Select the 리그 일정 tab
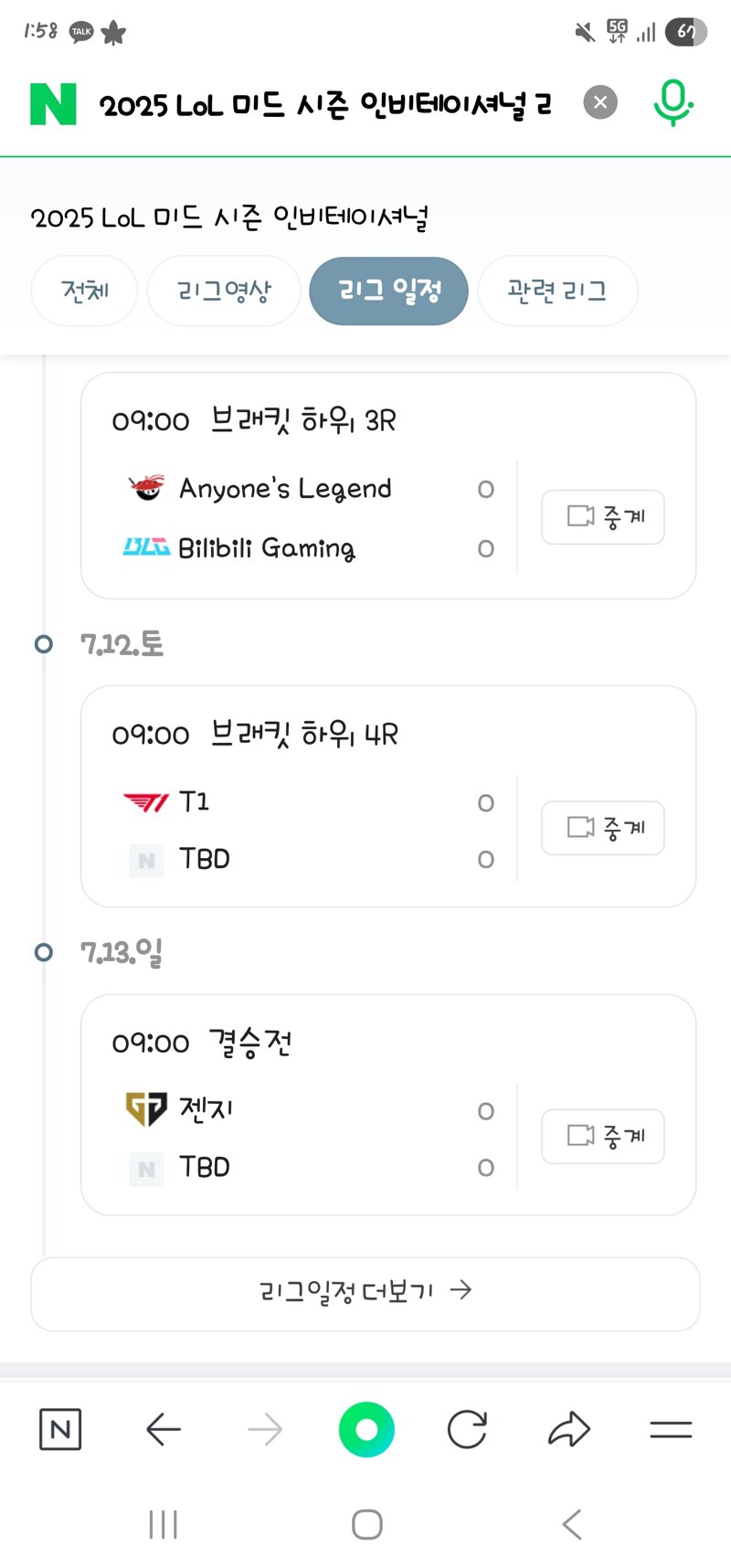731x1568 pixels. pyautogui.click(x=389, y=291)
